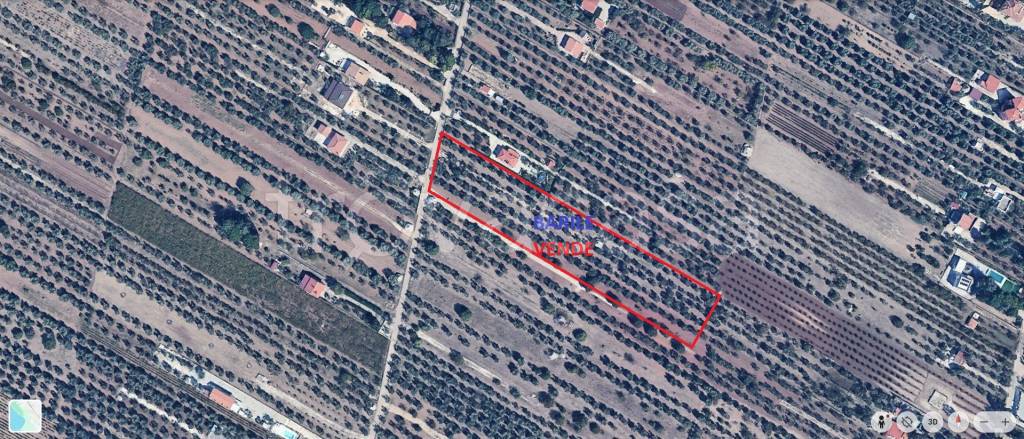Switch to the 3D view

[933, 422]
